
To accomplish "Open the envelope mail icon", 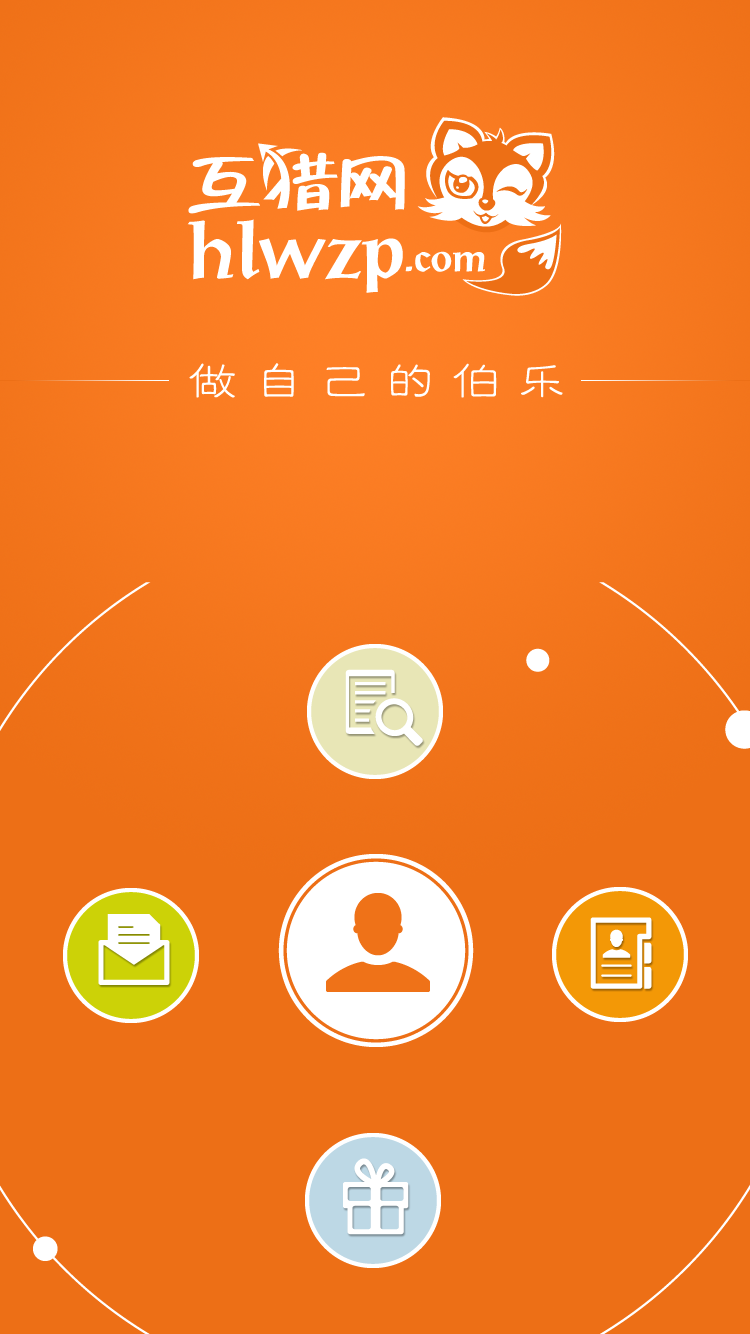I will click(x=131, y=955).
